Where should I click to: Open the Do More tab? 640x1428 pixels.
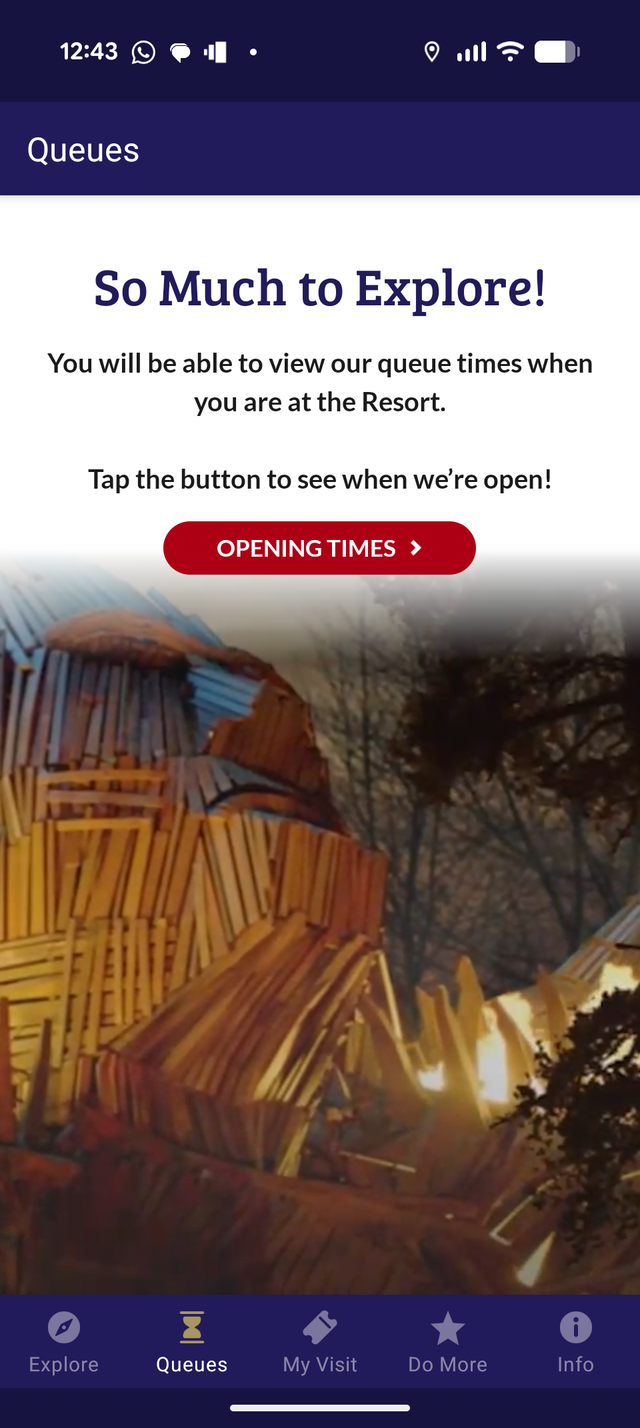(x=447, y=1343)
